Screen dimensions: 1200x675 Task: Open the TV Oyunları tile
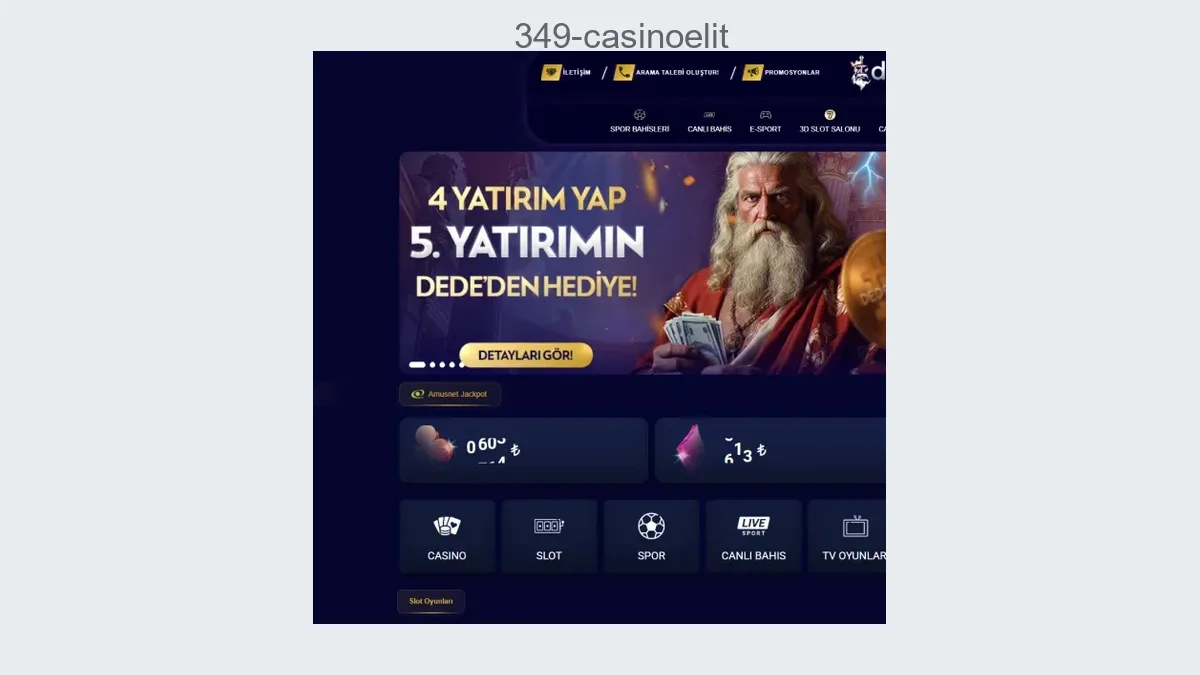point(848,537)
